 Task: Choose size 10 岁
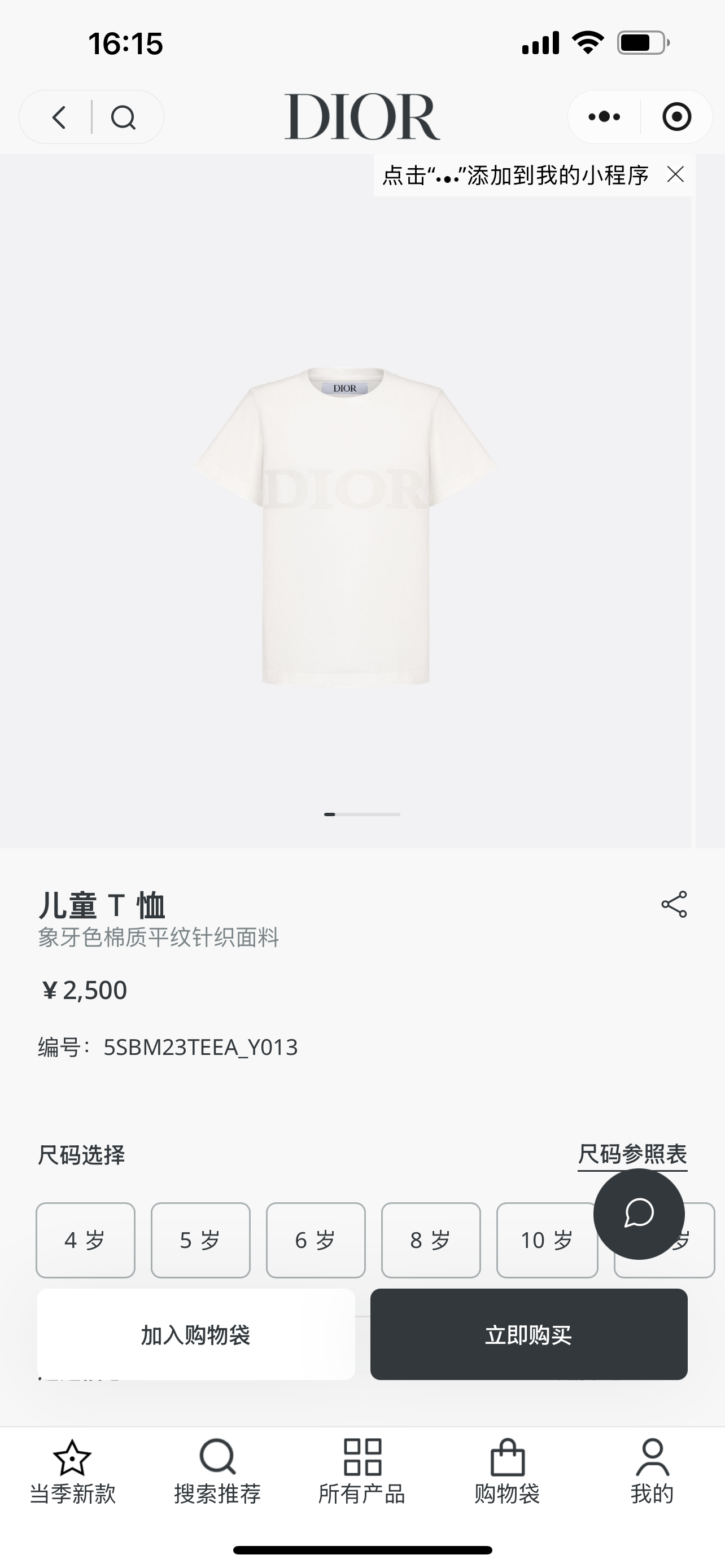pyautogui.click(x=546, y=1240)
